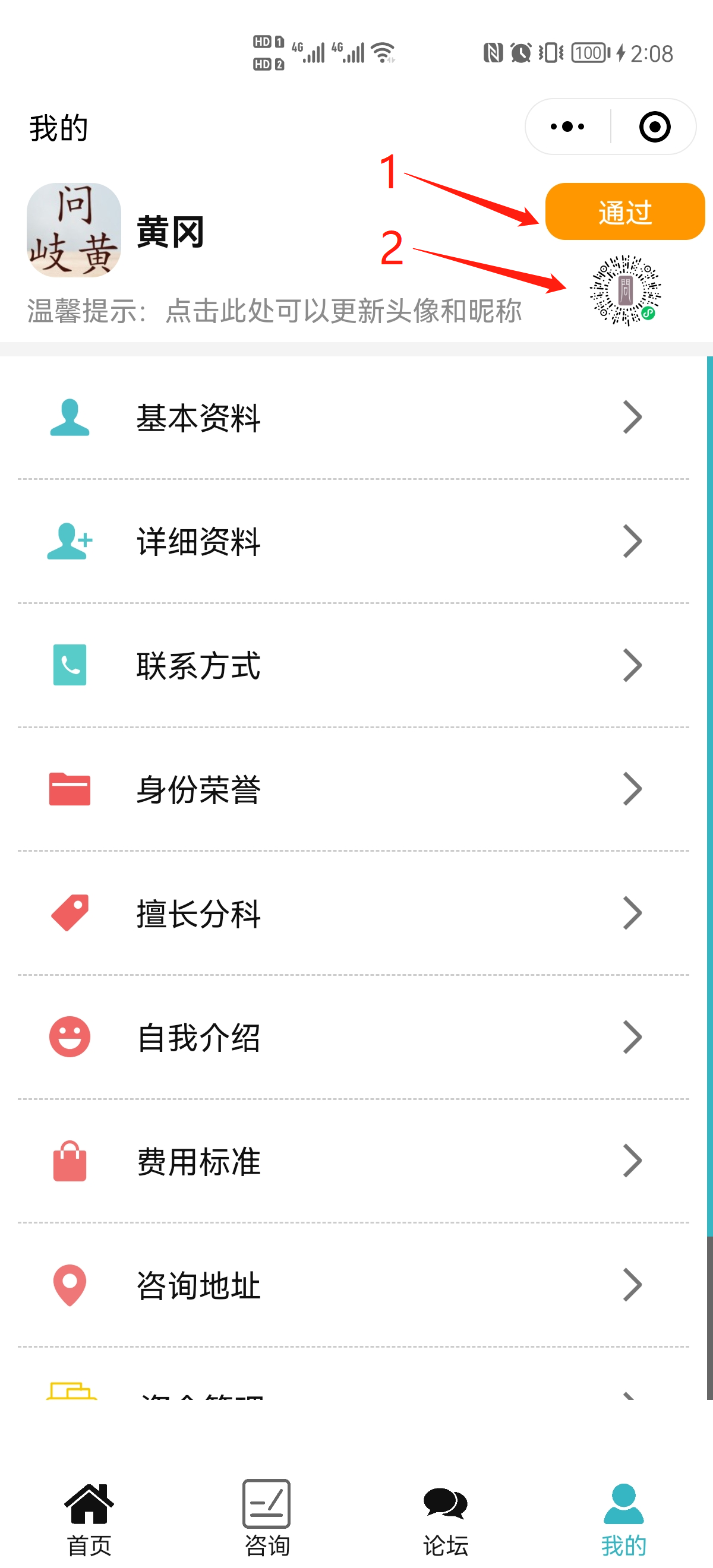The image size is (713, 1568).
Task: Edit the 自我介绍 entry
Action: click(x=353, y=1036)
